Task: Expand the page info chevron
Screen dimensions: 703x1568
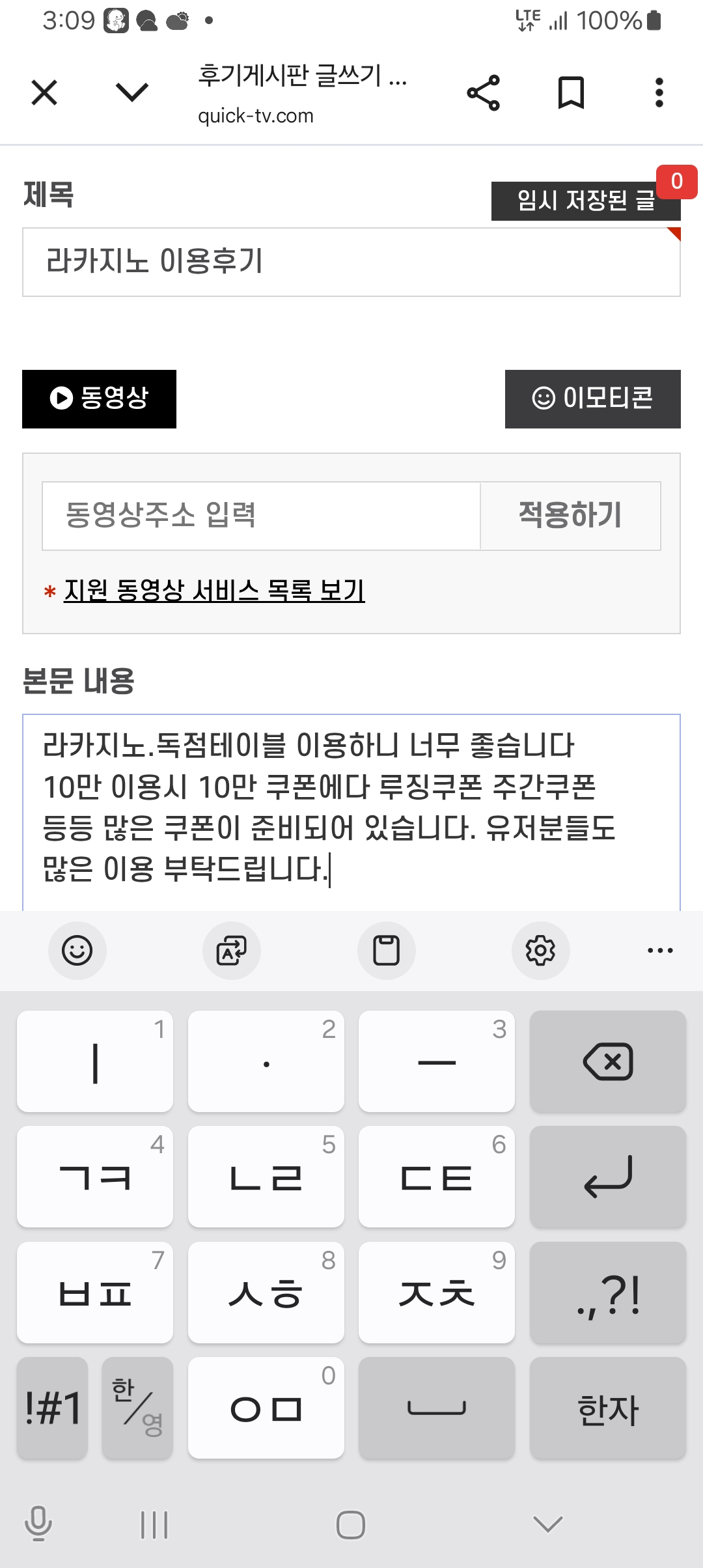Action: pyautogui.click(x=132, y=92)
